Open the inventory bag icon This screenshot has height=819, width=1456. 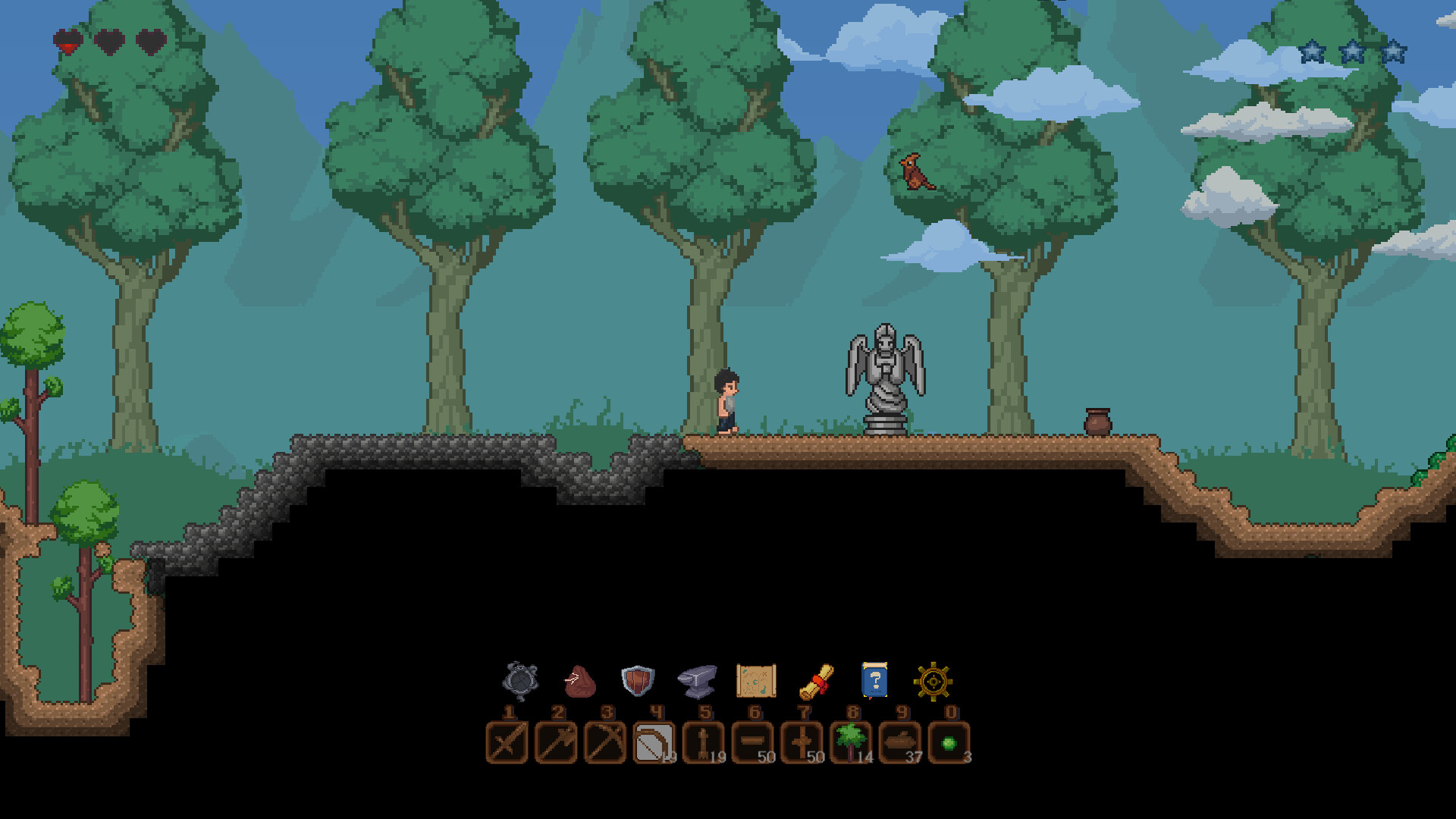pyautogui.click(x=580, y=681)
